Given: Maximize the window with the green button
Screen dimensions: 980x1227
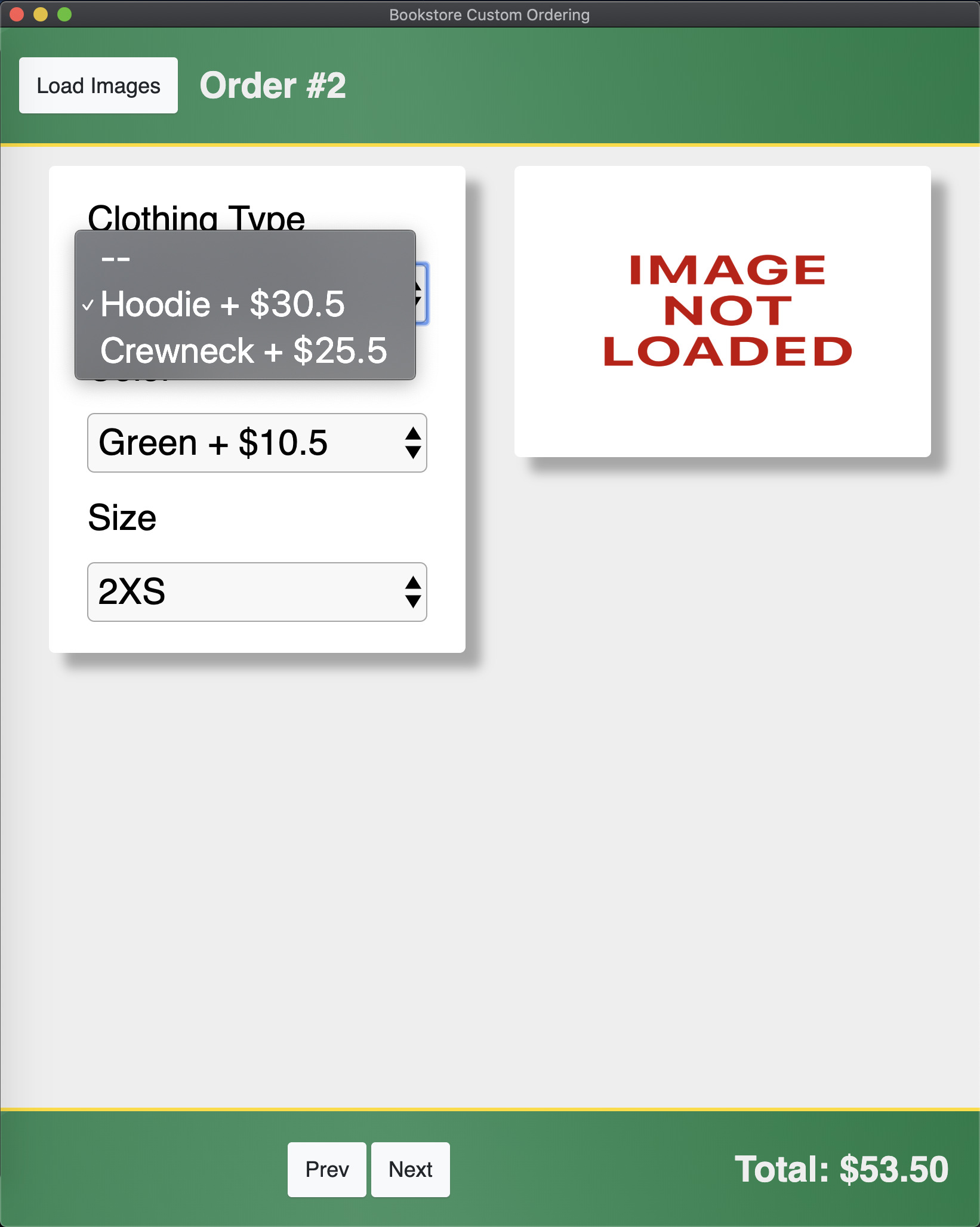Looking at the screenshot, I should coord(64,14).
